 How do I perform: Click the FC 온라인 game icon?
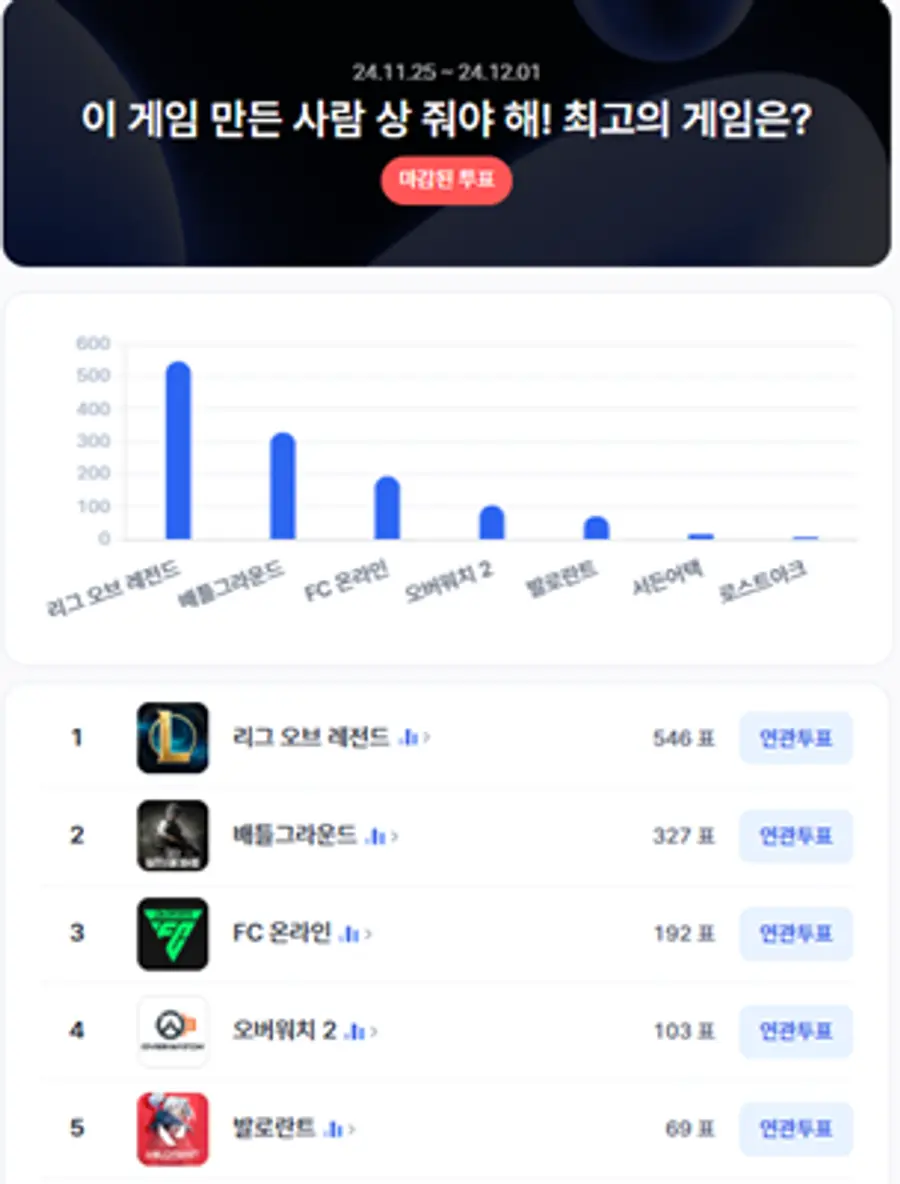click(174, 934)
